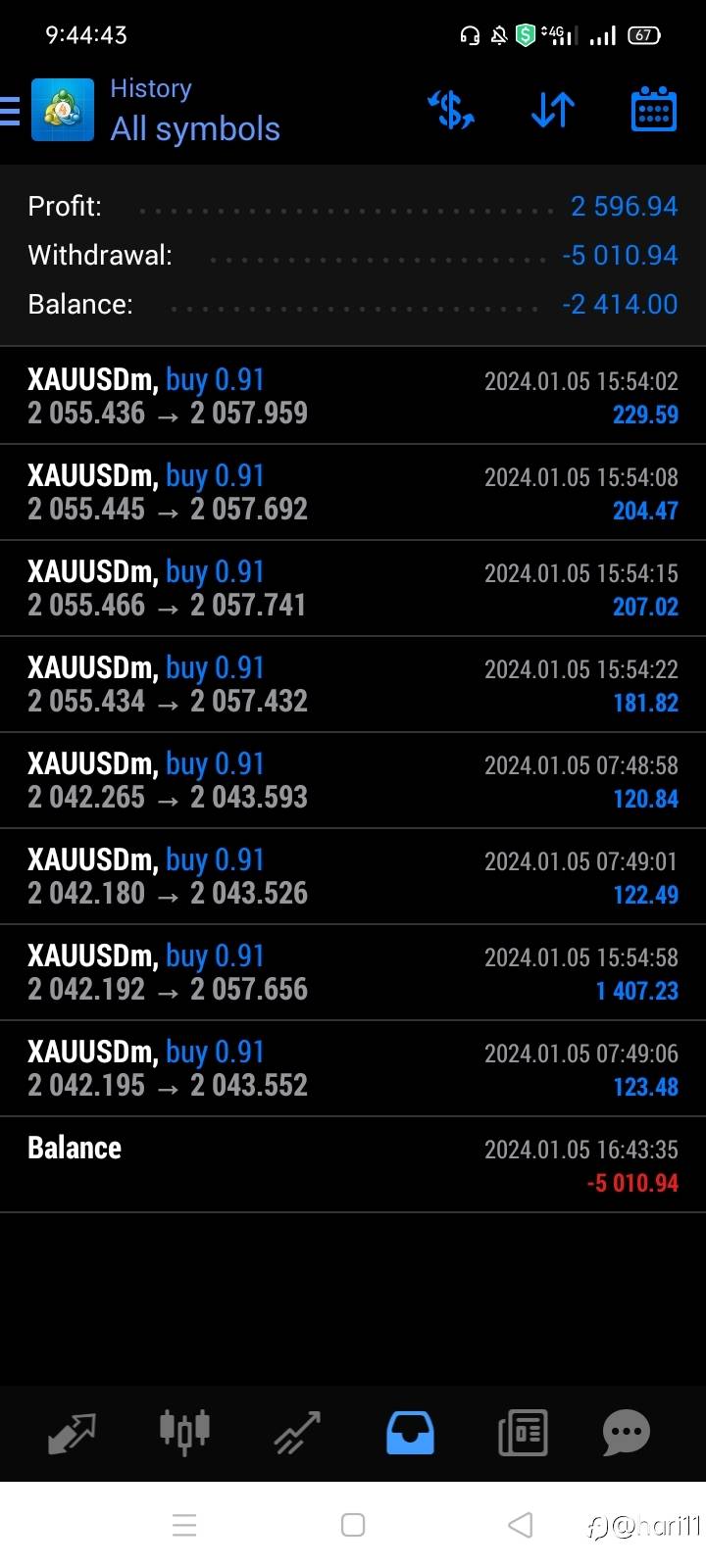The image size is (706, 1568).
Task: Open the XAUUSDm trade with profit 207.02
Action: pos(353,588)
